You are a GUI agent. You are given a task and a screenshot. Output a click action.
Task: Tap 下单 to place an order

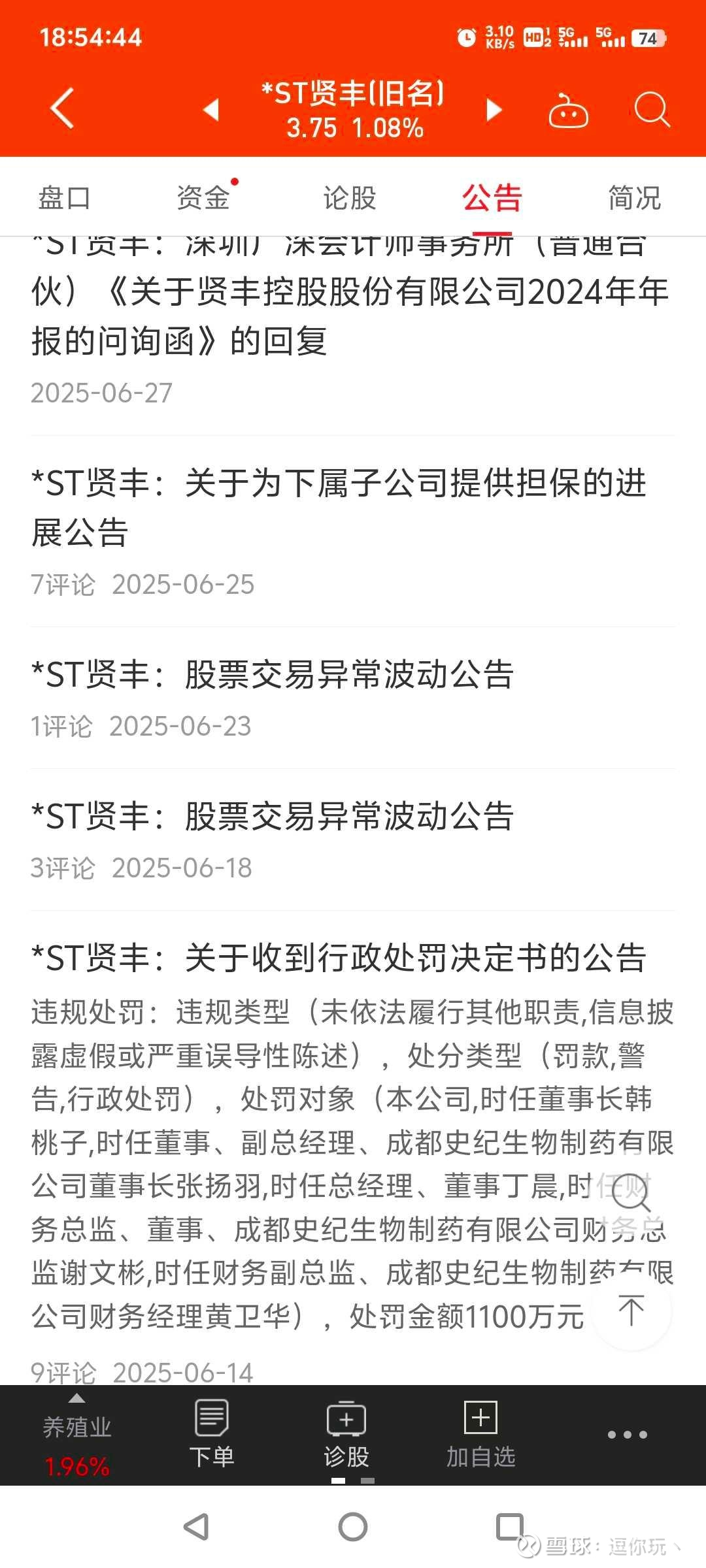coord(211,1434)
